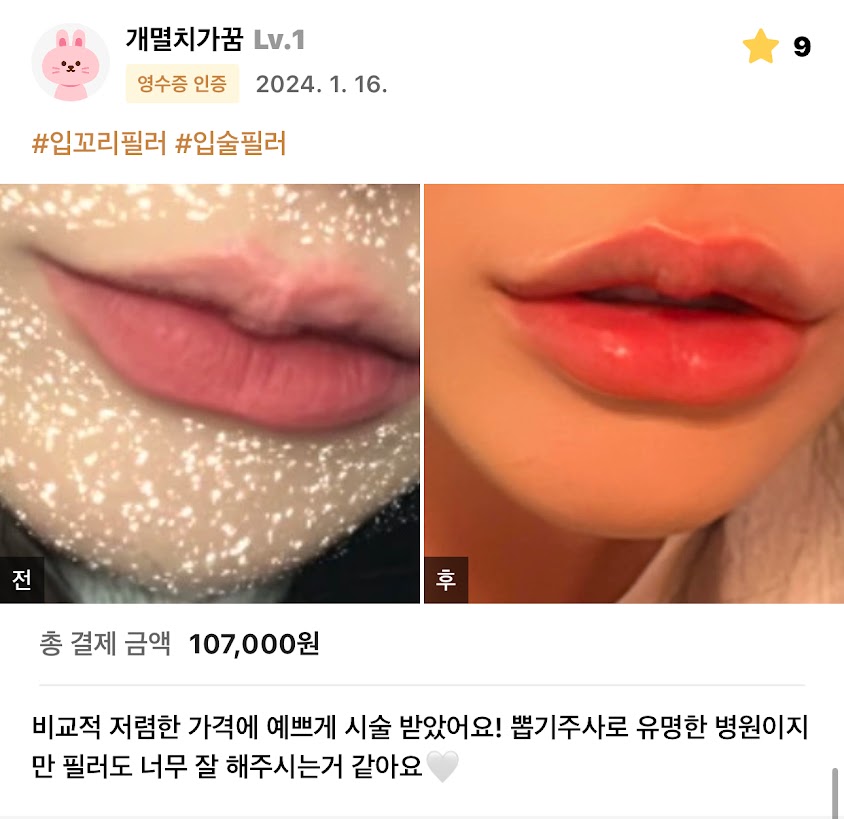Tap the #입술필러 hashtag
844x819 pixels.
(231, 143)
